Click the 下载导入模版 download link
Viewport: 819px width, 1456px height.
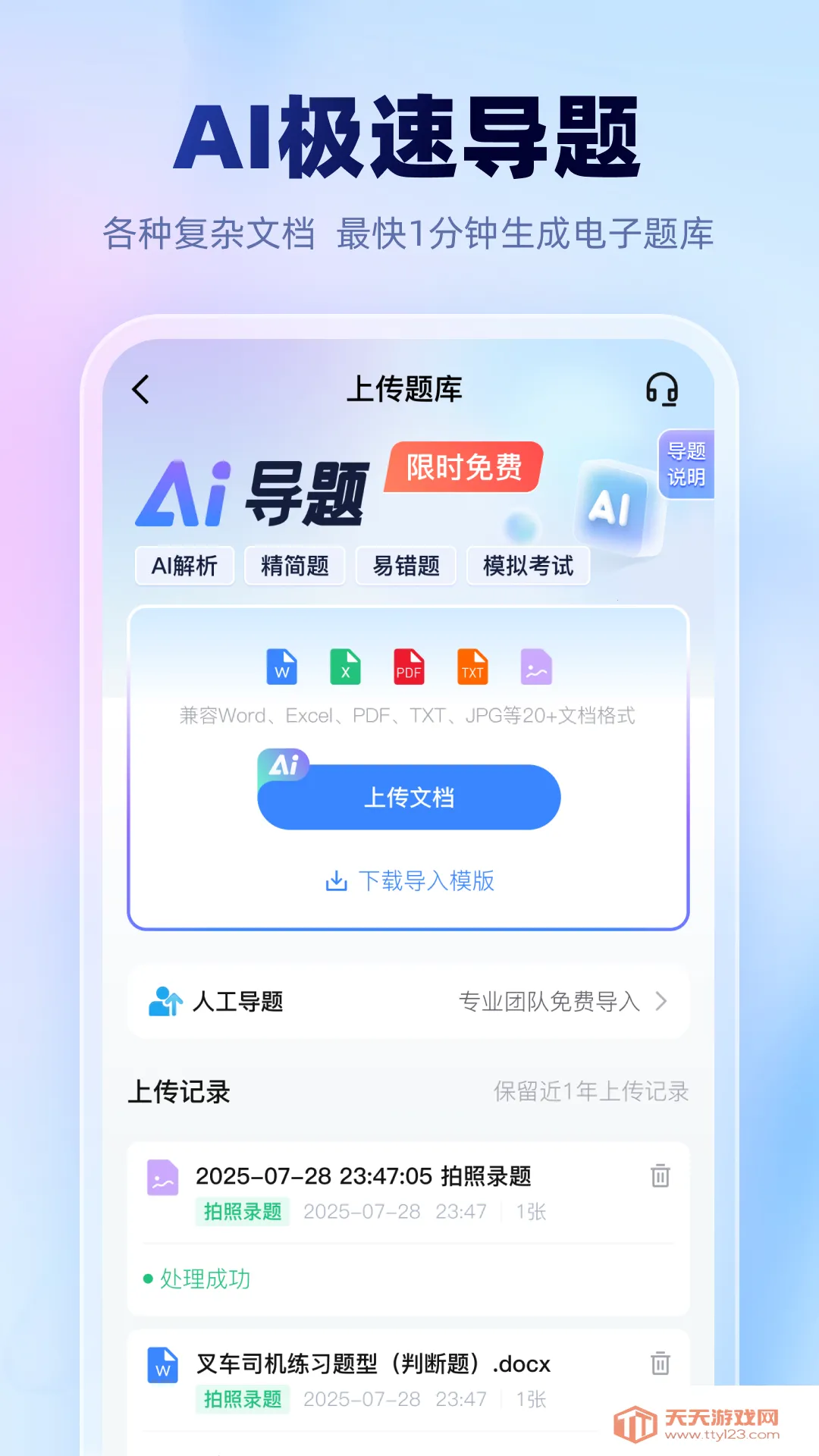point(409,882)
